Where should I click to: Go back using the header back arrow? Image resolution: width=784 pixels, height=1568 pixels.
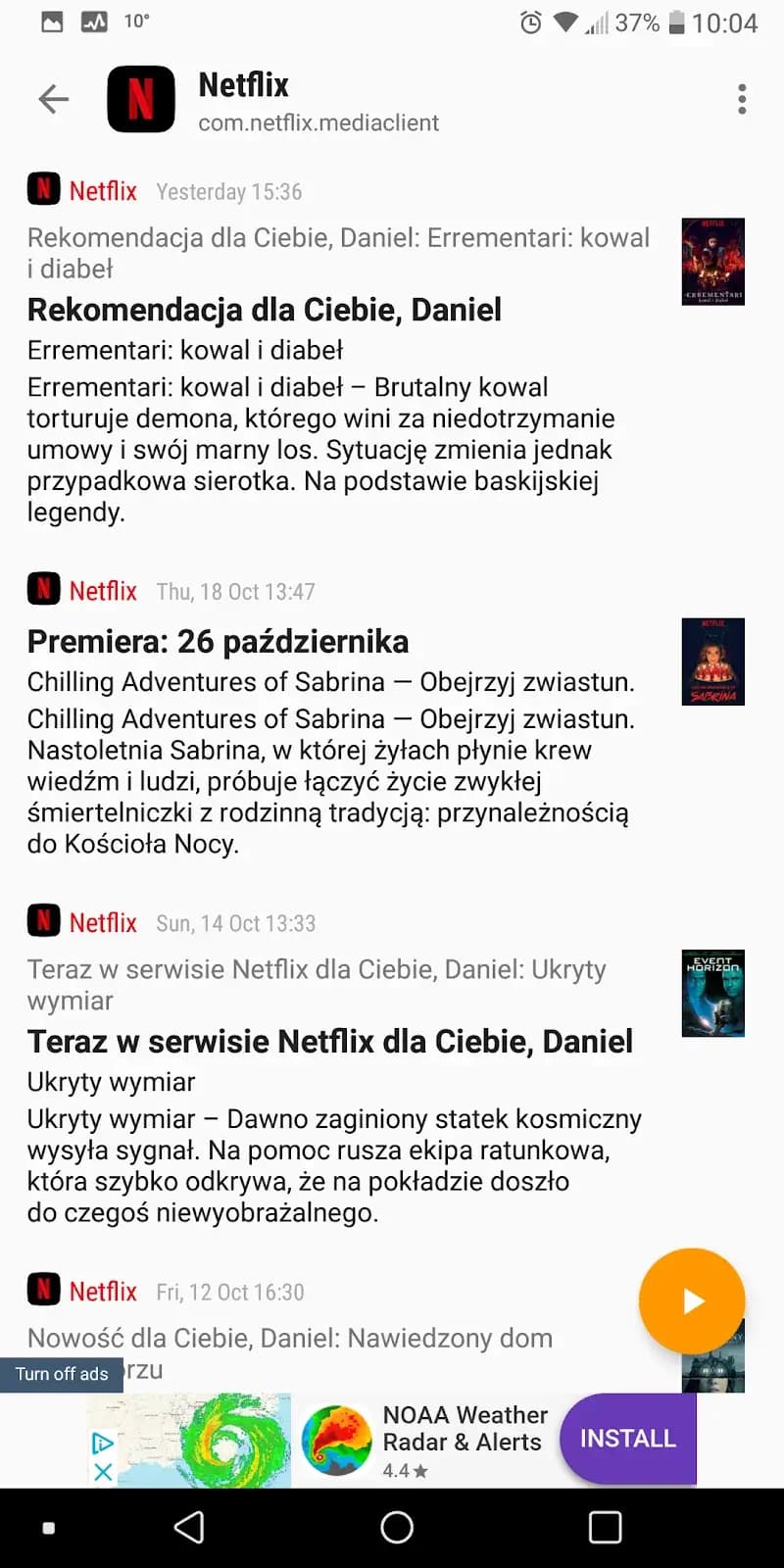point(52,98)
